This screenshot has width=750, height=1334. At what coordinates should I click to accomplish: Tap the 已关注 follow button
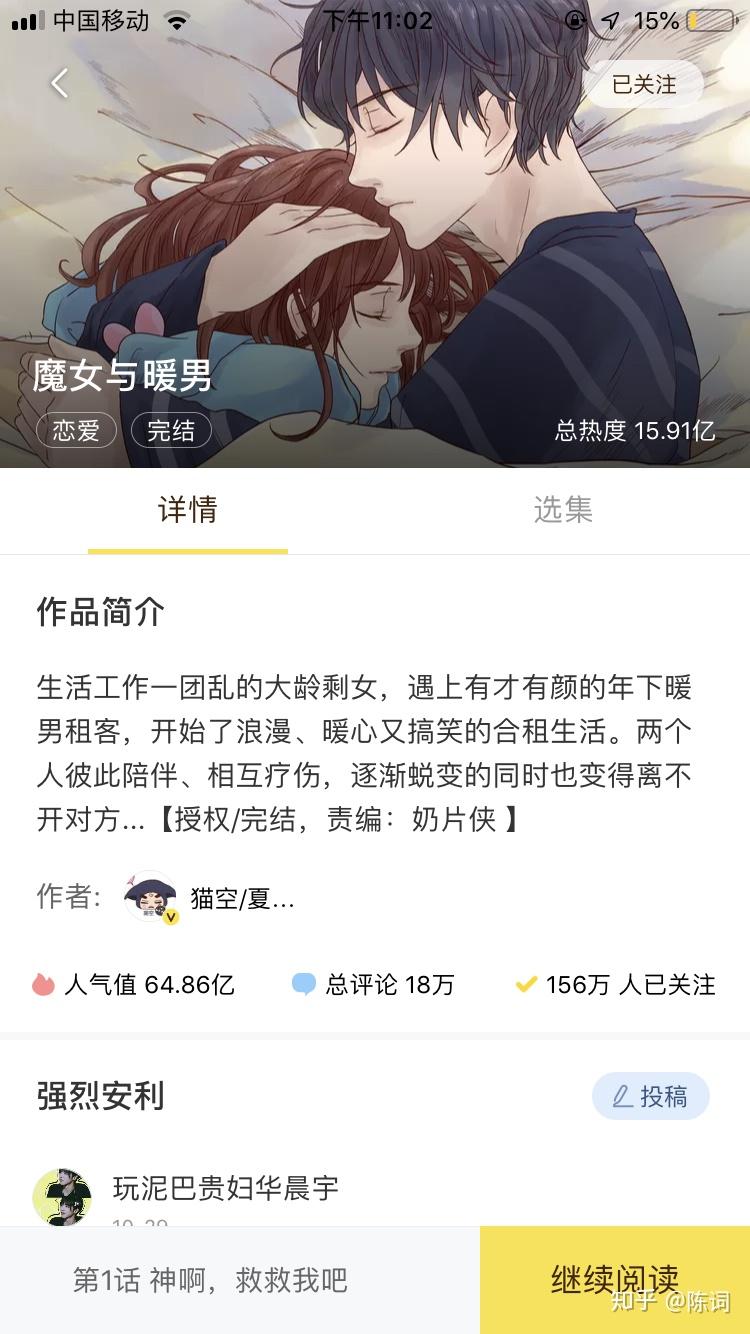point(644,84)
